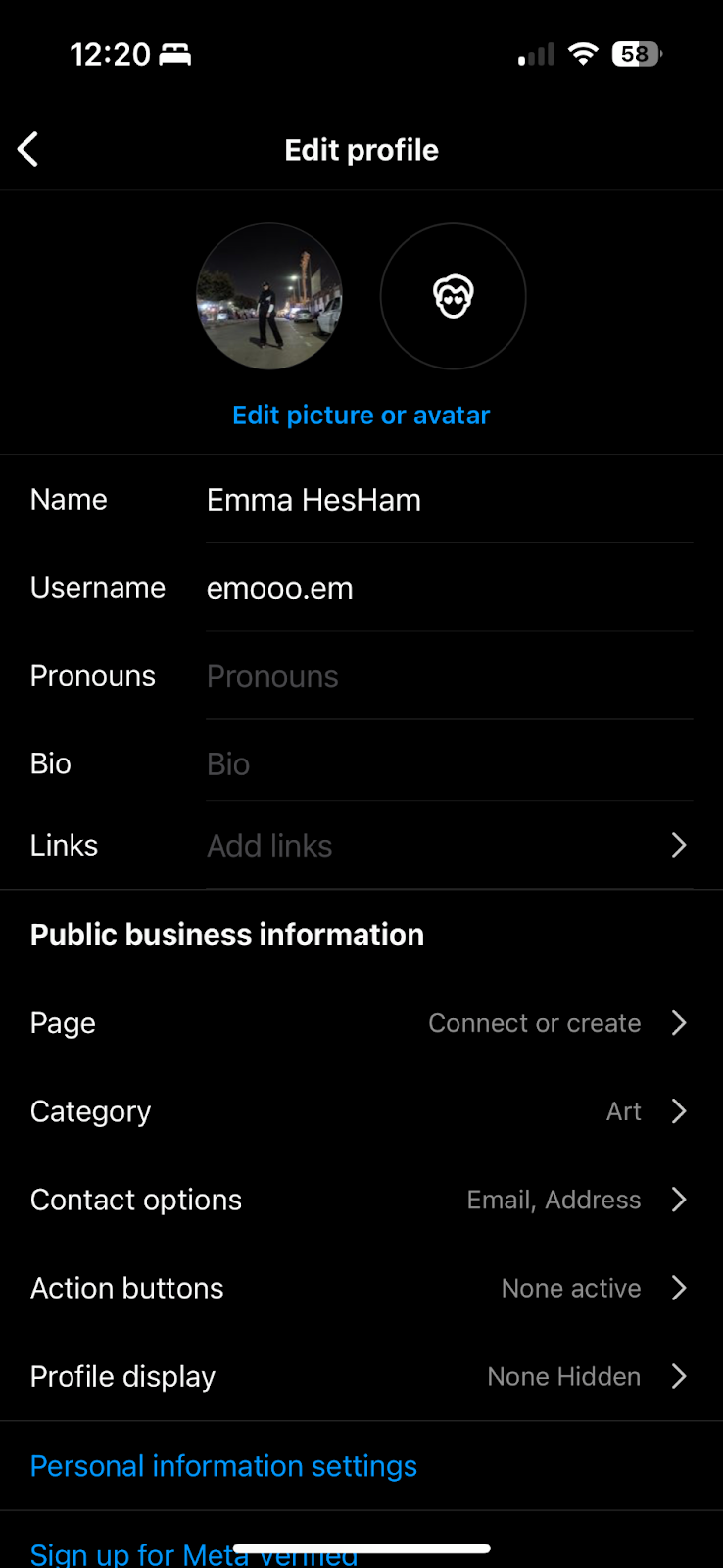Tap Sign up for Meta Verified
Image resolution: width=723 pixels, height=1568 pixels.
pyautogui.click(x=194, y=1554)
